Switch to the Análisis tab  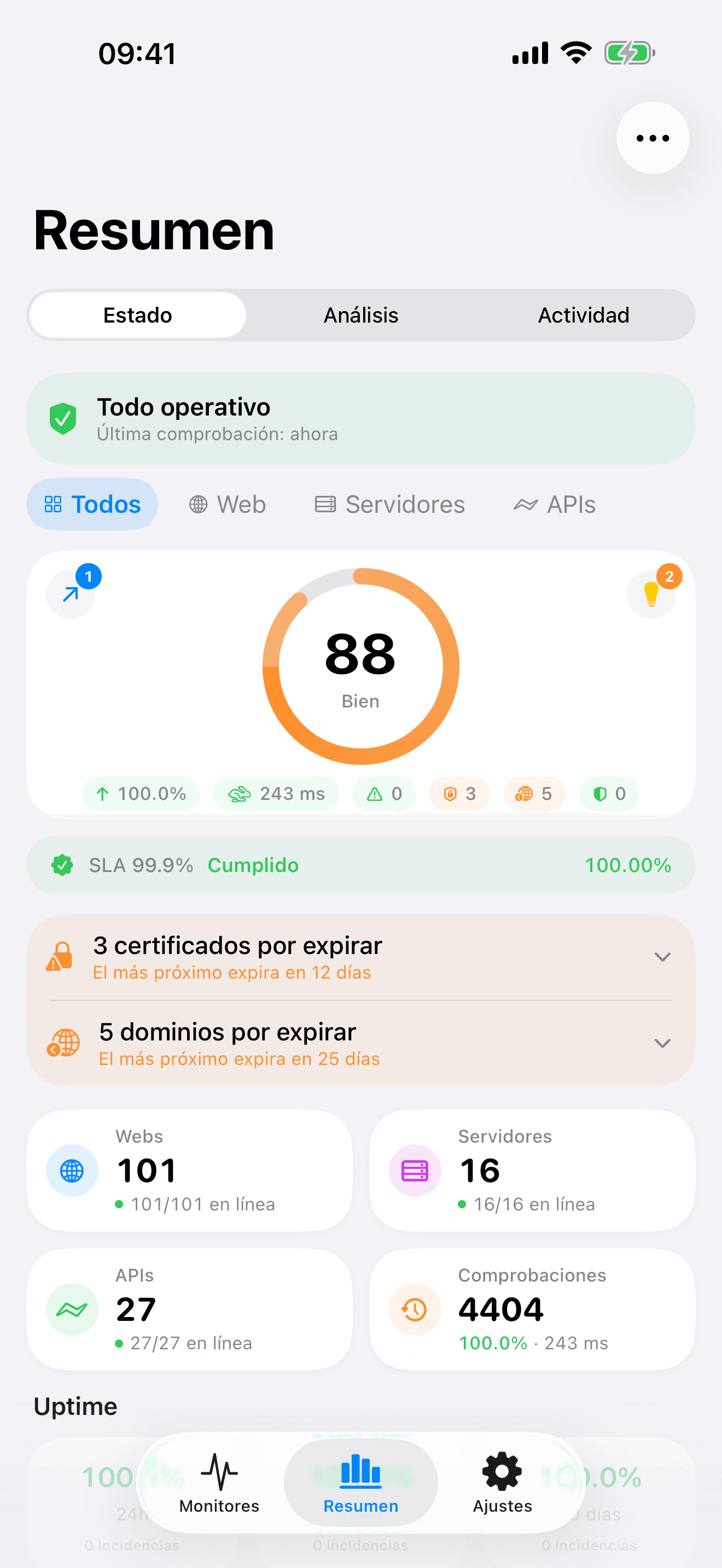tap(360, 315)
